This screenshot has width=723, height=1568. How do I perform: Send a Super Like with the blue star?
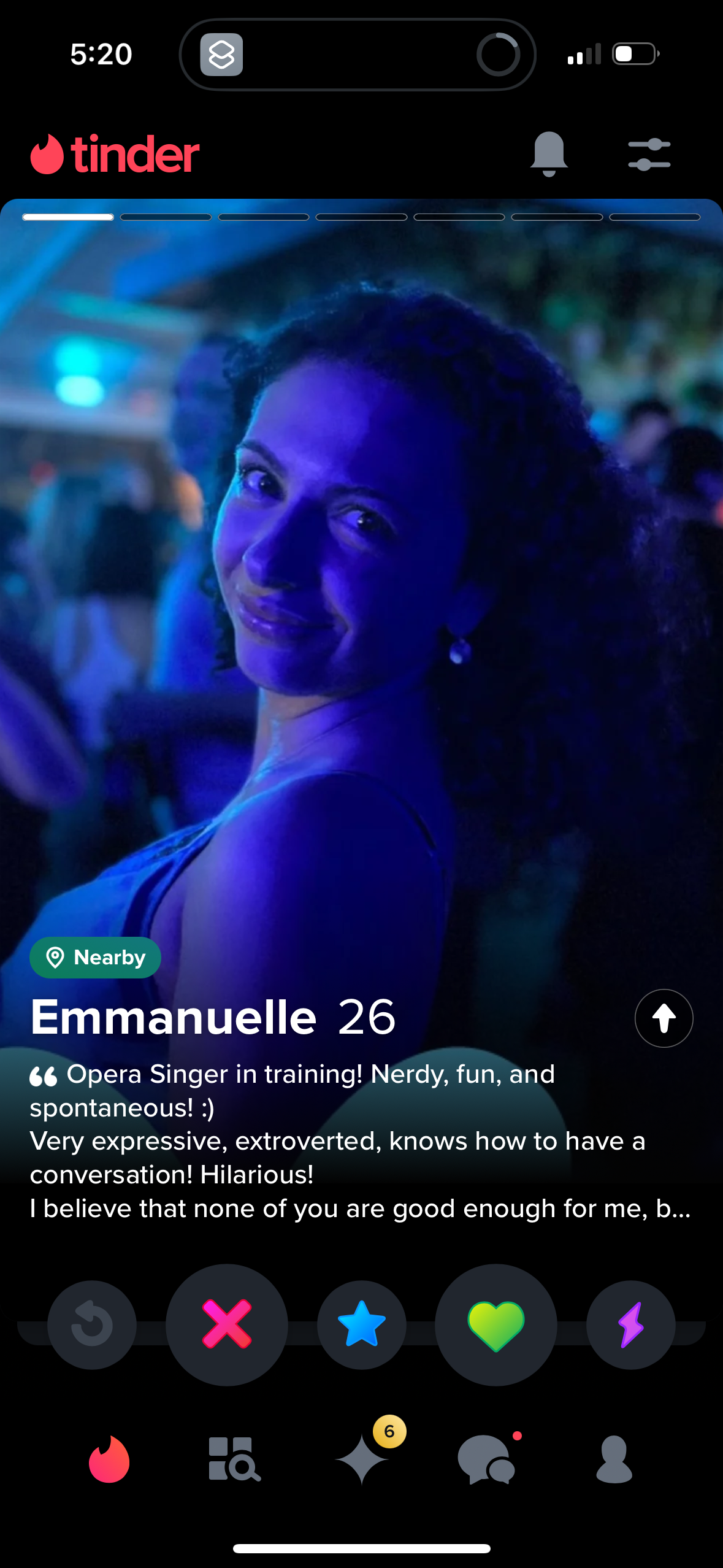click(361, 1325)
